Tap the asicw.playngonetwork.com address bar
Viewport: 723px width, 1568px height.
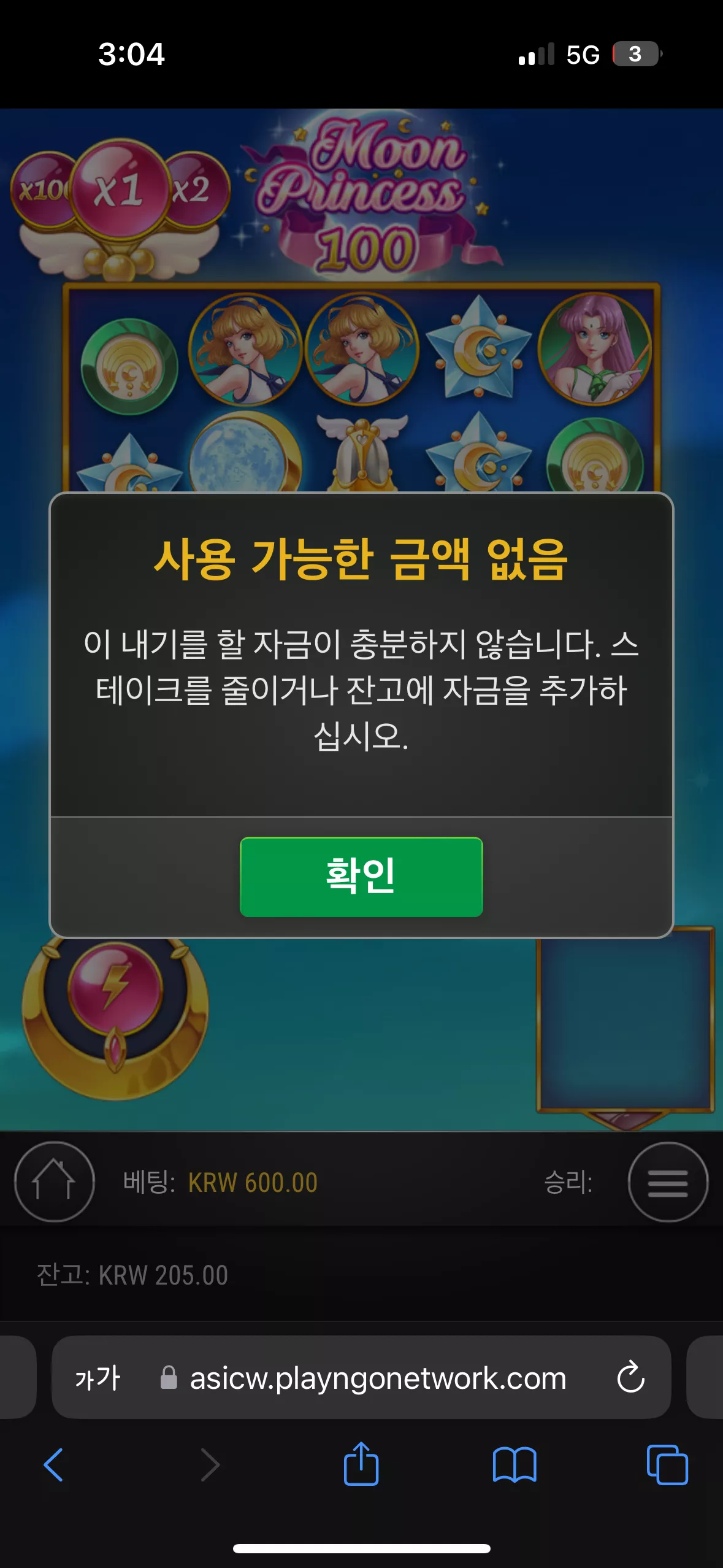pyautogui.click(x=361, y=1377)
